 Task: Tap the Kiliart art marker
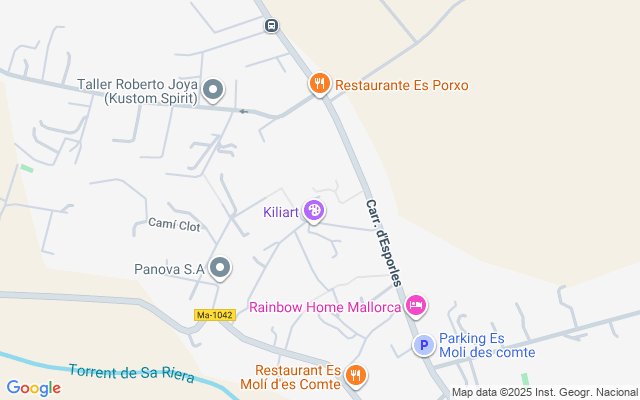(313, 211)
